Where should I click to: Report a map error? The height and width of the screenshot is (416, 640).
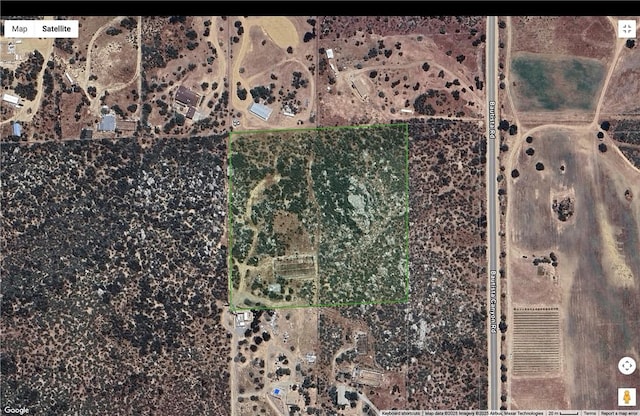619,412
